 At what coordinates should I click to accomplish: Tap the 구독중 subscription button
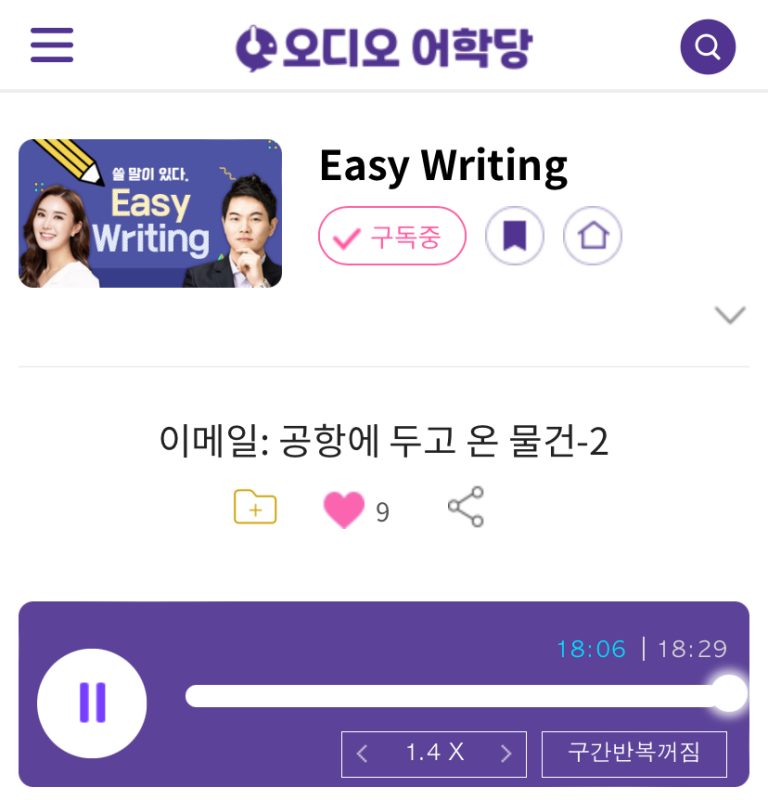tap(392, 236)
